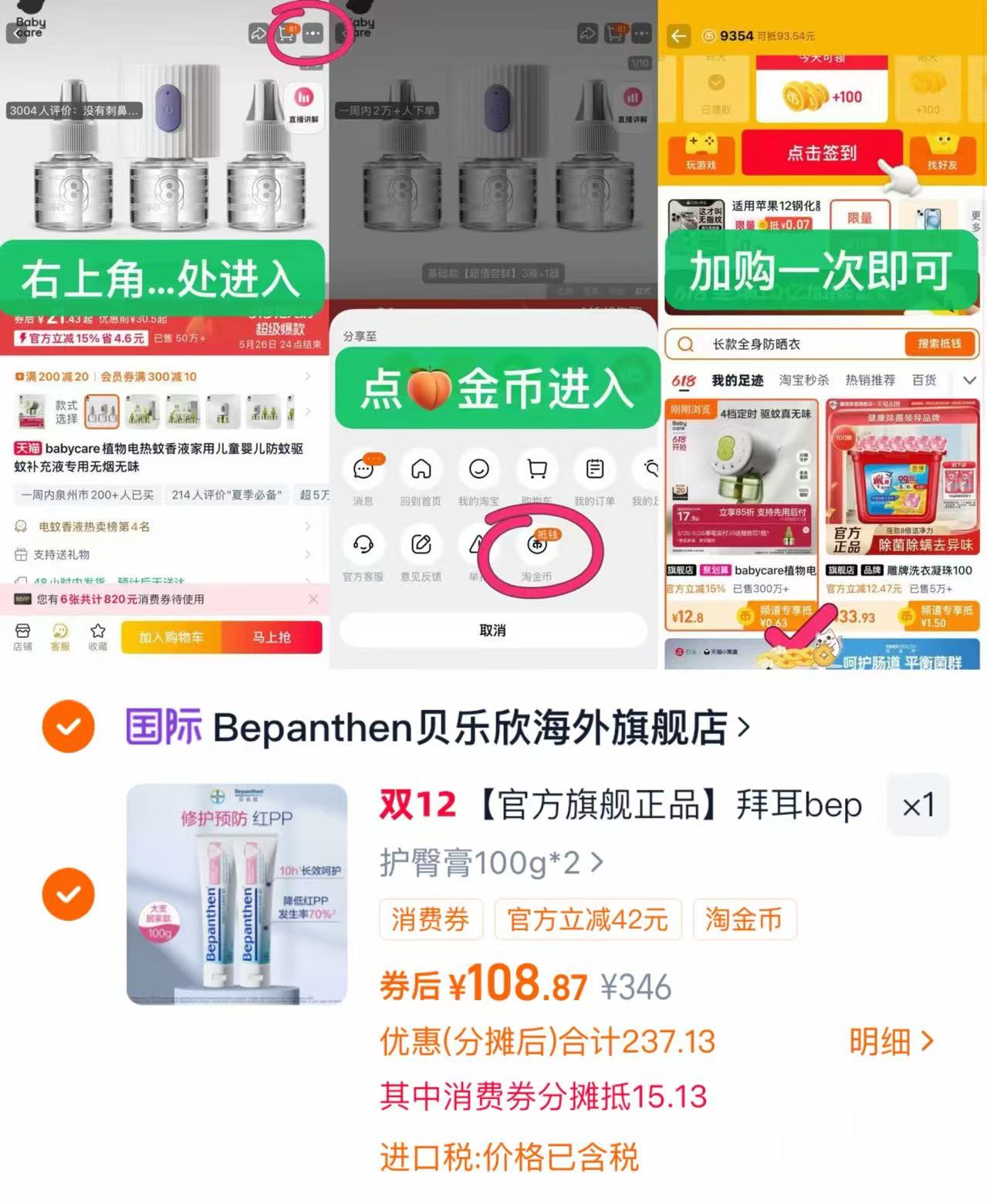This screenshot has height=1204, width=987.
Task: Select the 我的足迹 tab
Action: (739, 380)
